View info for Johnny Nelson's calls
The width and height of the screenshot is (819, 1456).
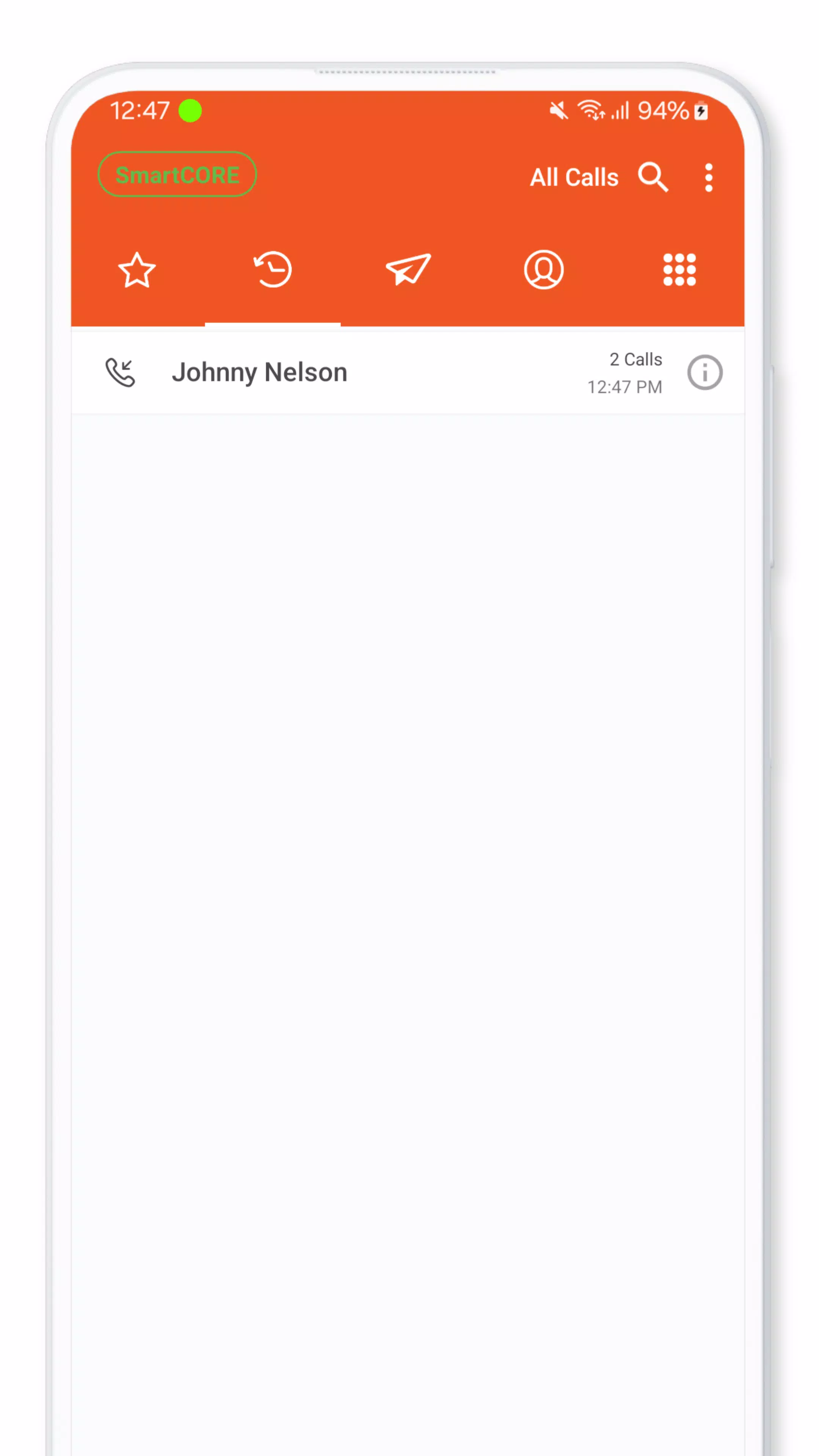(704, 372)
